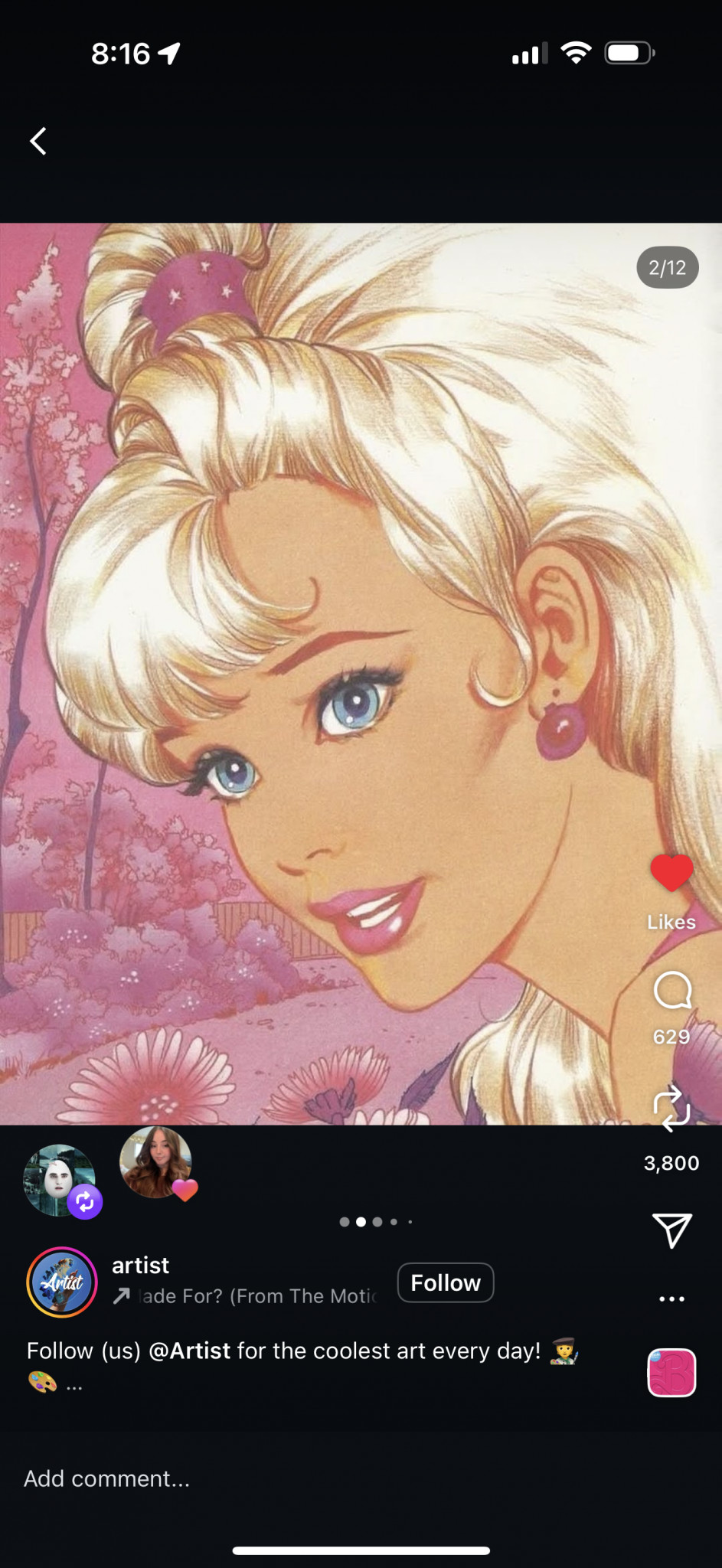Tap the Add comment field
This screenshot has width=722, height=1568.
107,1478
